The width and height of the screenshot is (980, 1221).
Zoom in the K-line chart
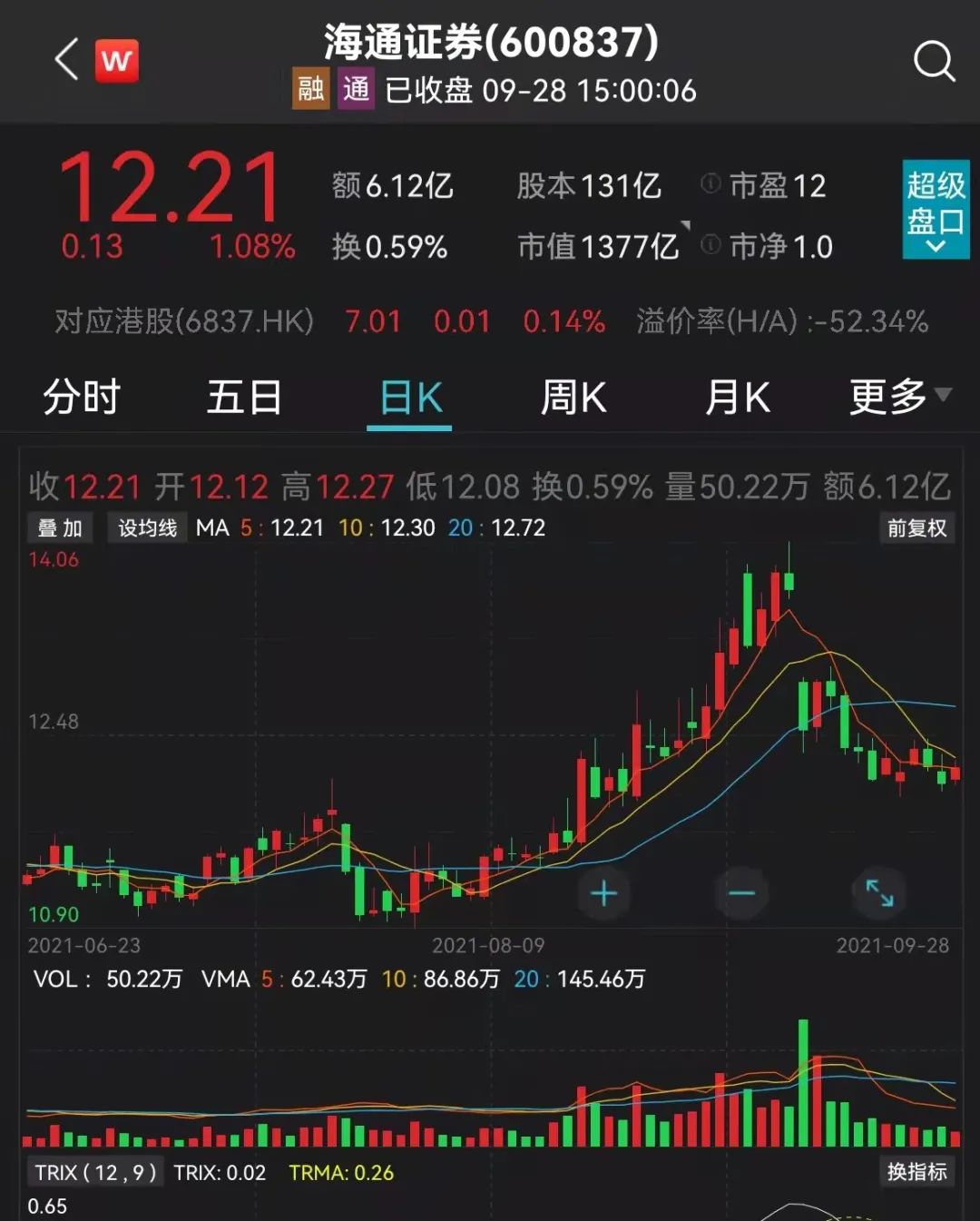(603, 893)
